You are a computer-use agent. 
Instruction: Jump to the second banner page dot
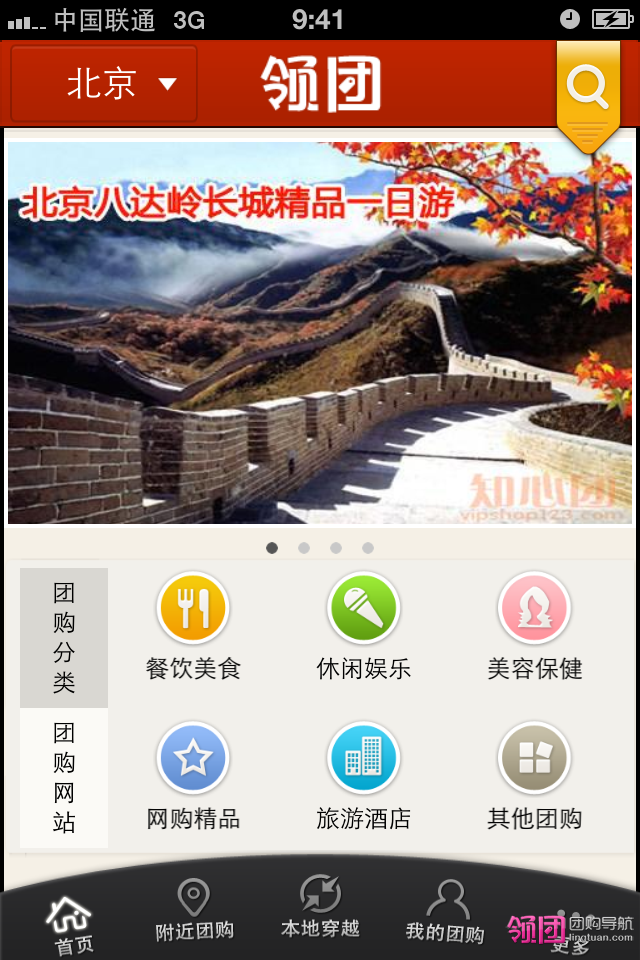click(304, 548)
